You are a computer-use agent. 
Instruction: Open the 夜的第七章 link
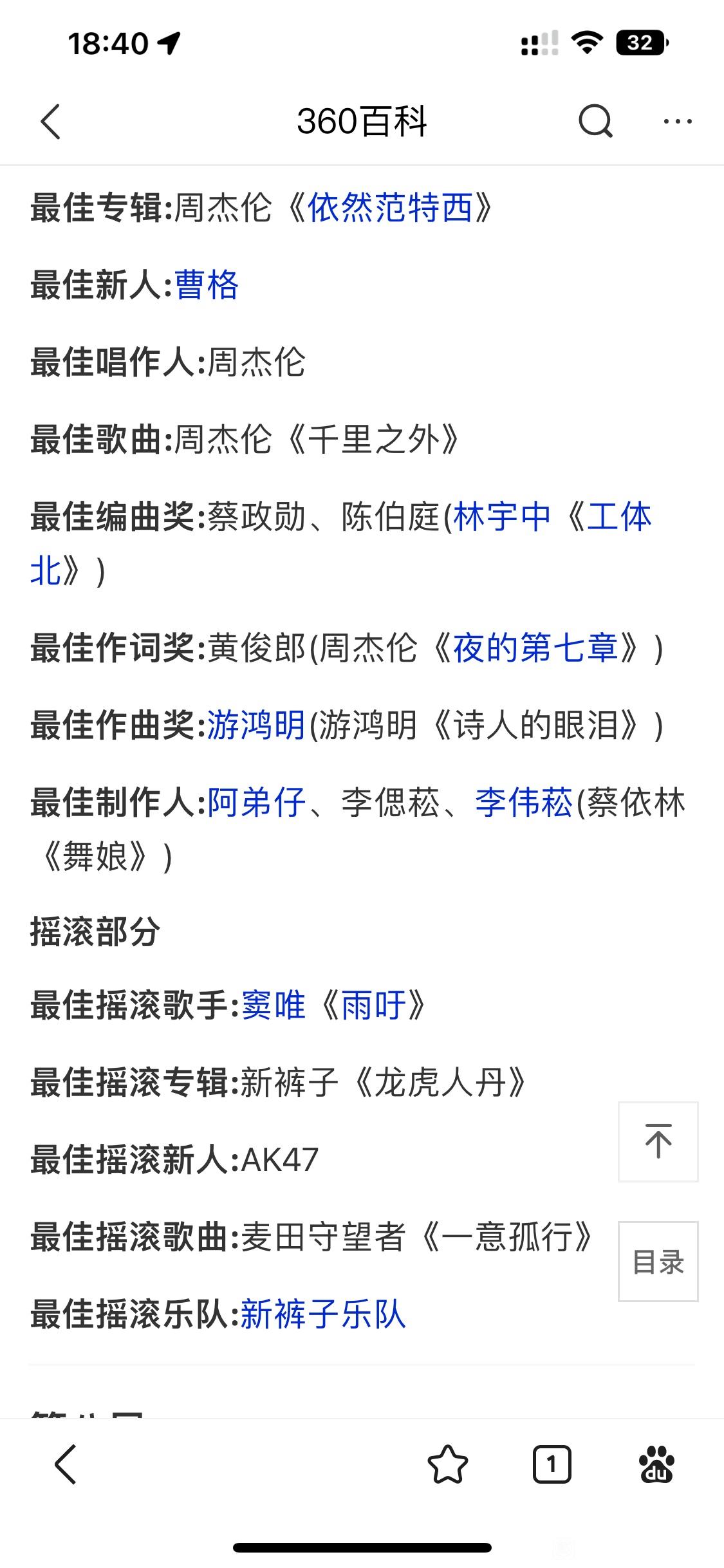click(536, 648)
